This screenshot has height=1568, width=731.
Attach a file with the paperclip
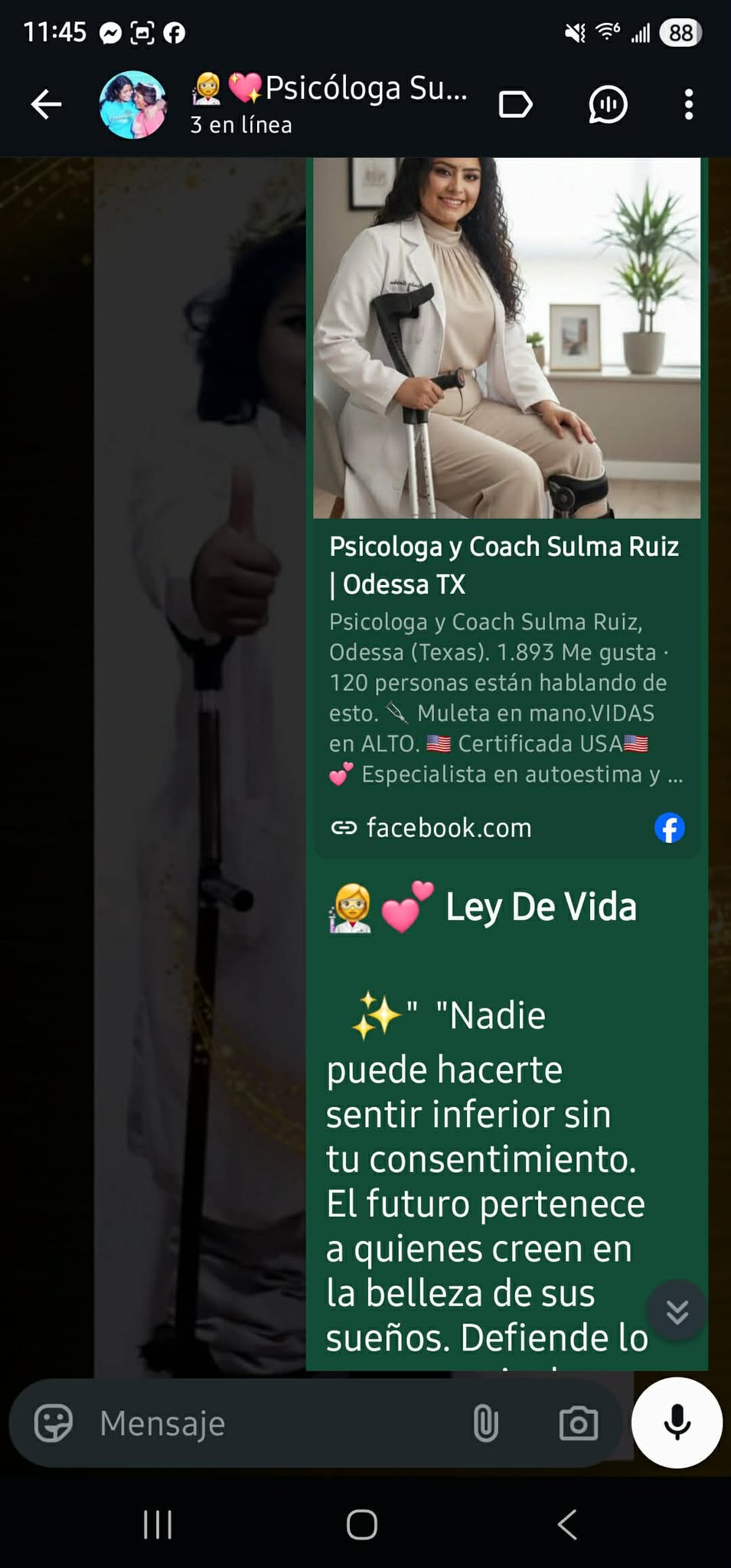click(x=485, y=1423)
